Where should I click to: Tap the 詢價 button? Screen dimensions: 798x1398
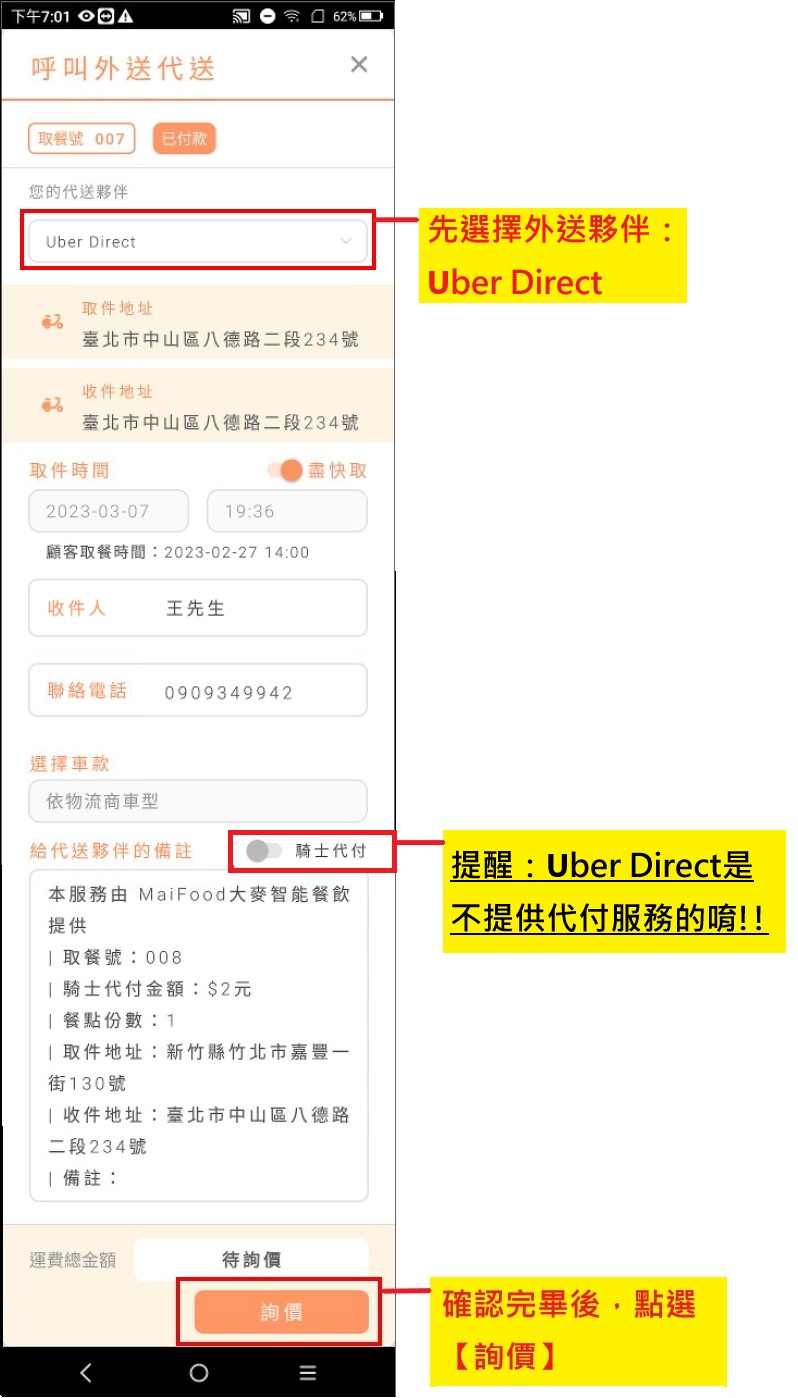click(x=281, y=1312)
